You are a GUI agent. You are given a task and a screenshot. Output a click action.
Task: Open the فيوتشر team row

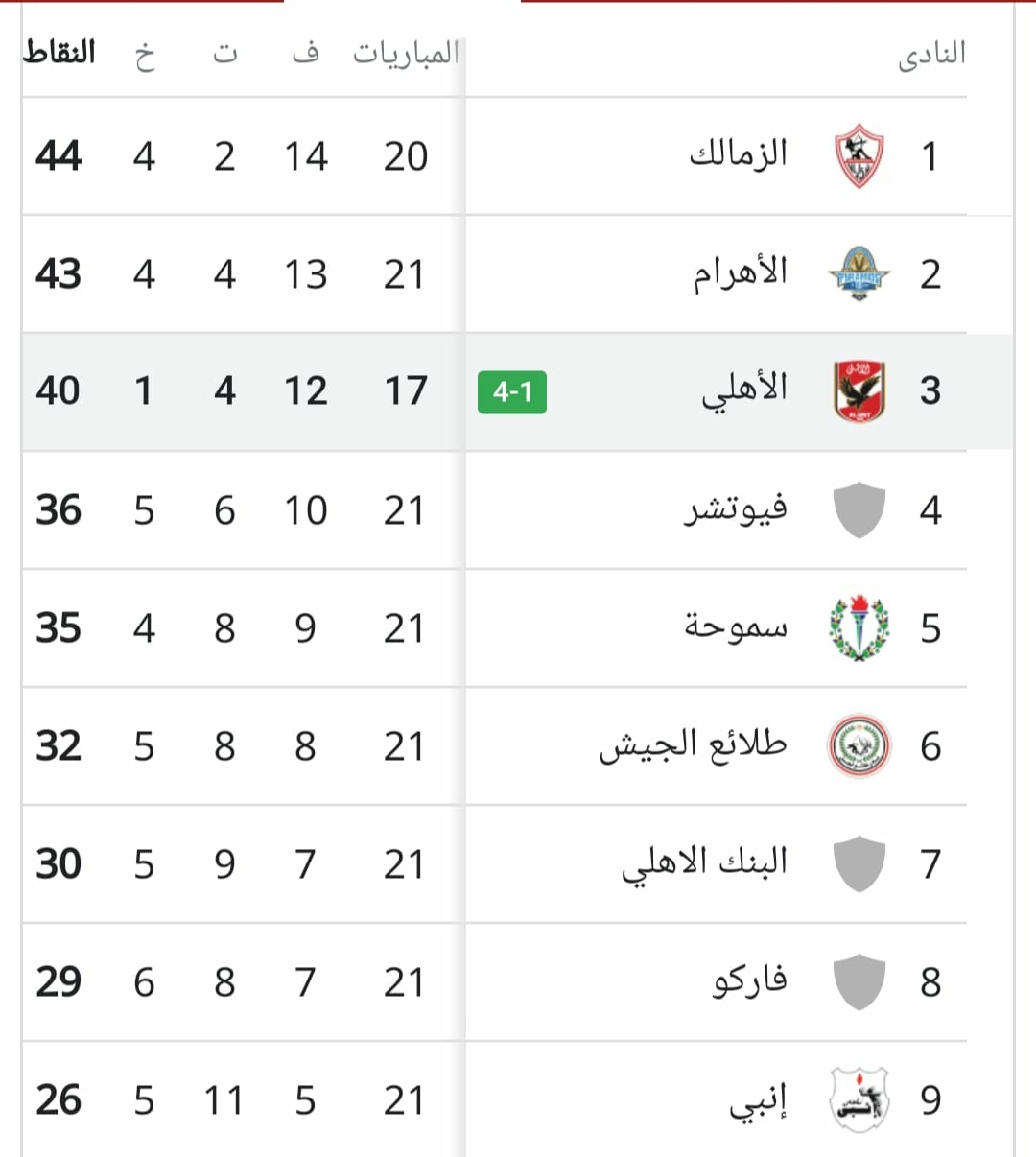(x=735, y=509)
